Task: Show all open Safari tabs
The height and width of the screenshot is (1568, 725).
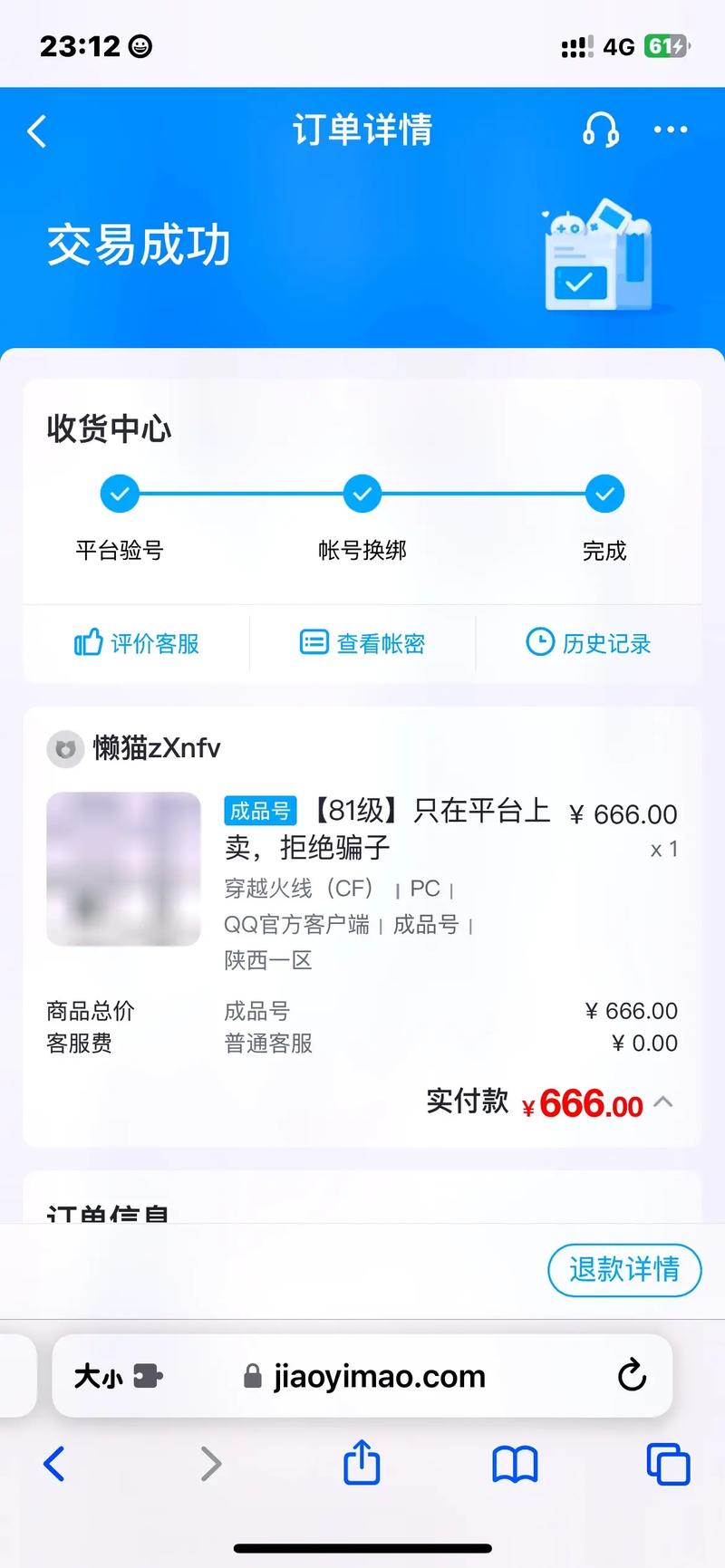Action: tap(668, 1464)
